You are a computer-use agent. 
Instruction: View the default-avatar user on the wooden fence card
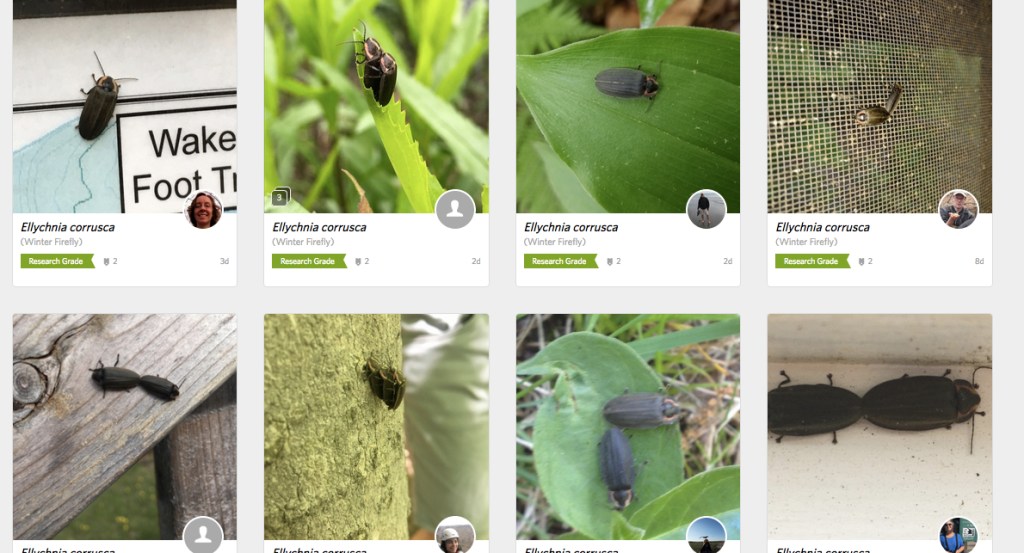tap(203, 535)
